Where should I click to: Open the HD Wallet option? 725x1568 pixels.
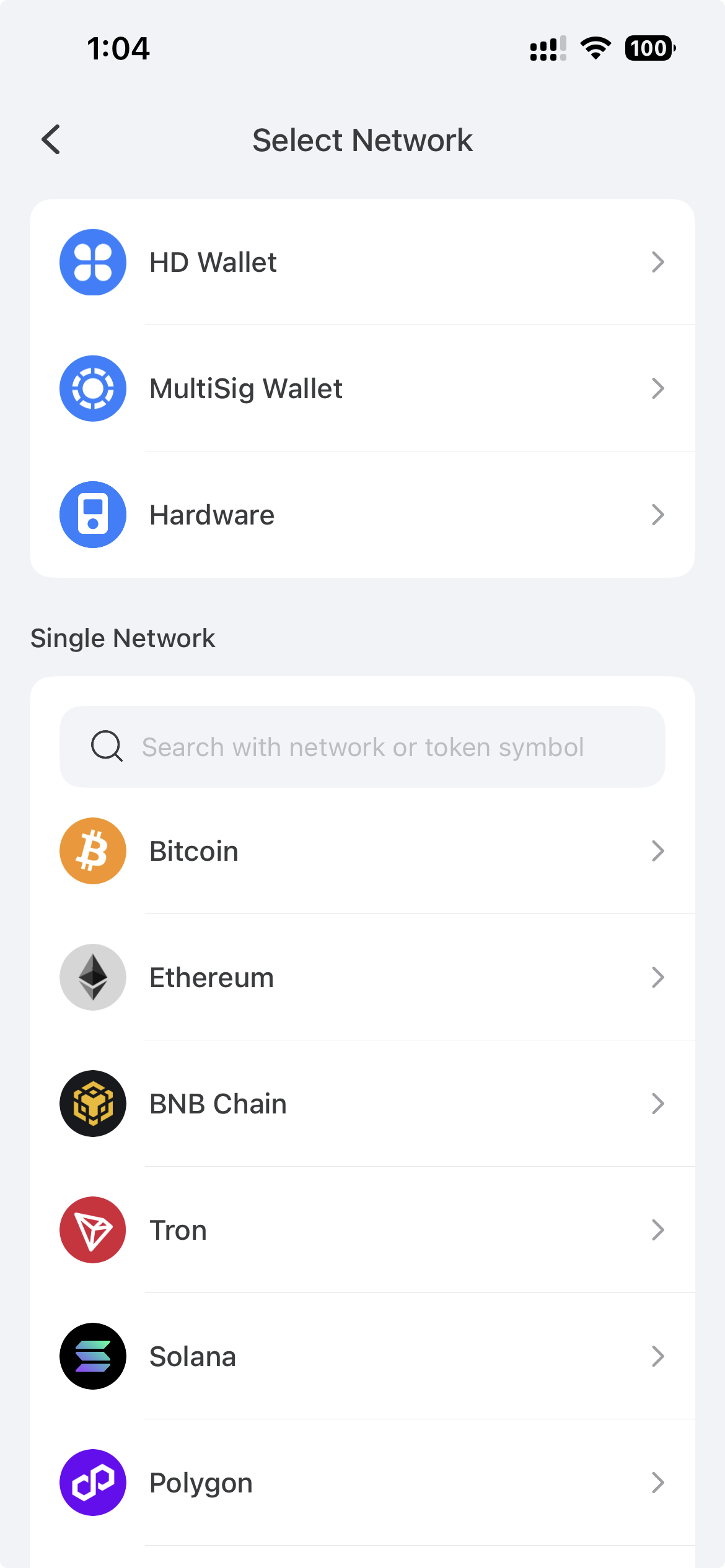[362, 263]
